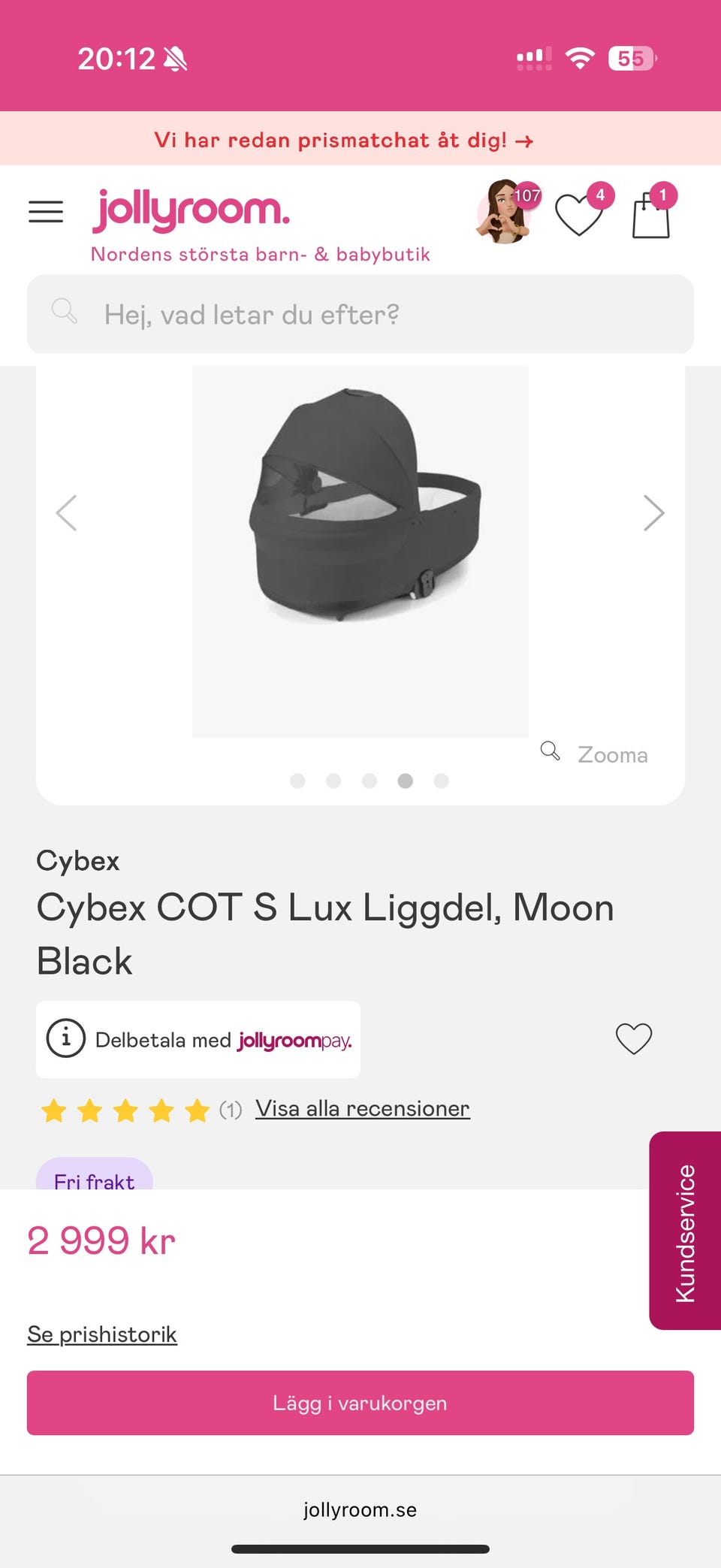Open the profile avatar with 107 badge
Viewport: 721px width, 1568px height.
click(504, 212)
